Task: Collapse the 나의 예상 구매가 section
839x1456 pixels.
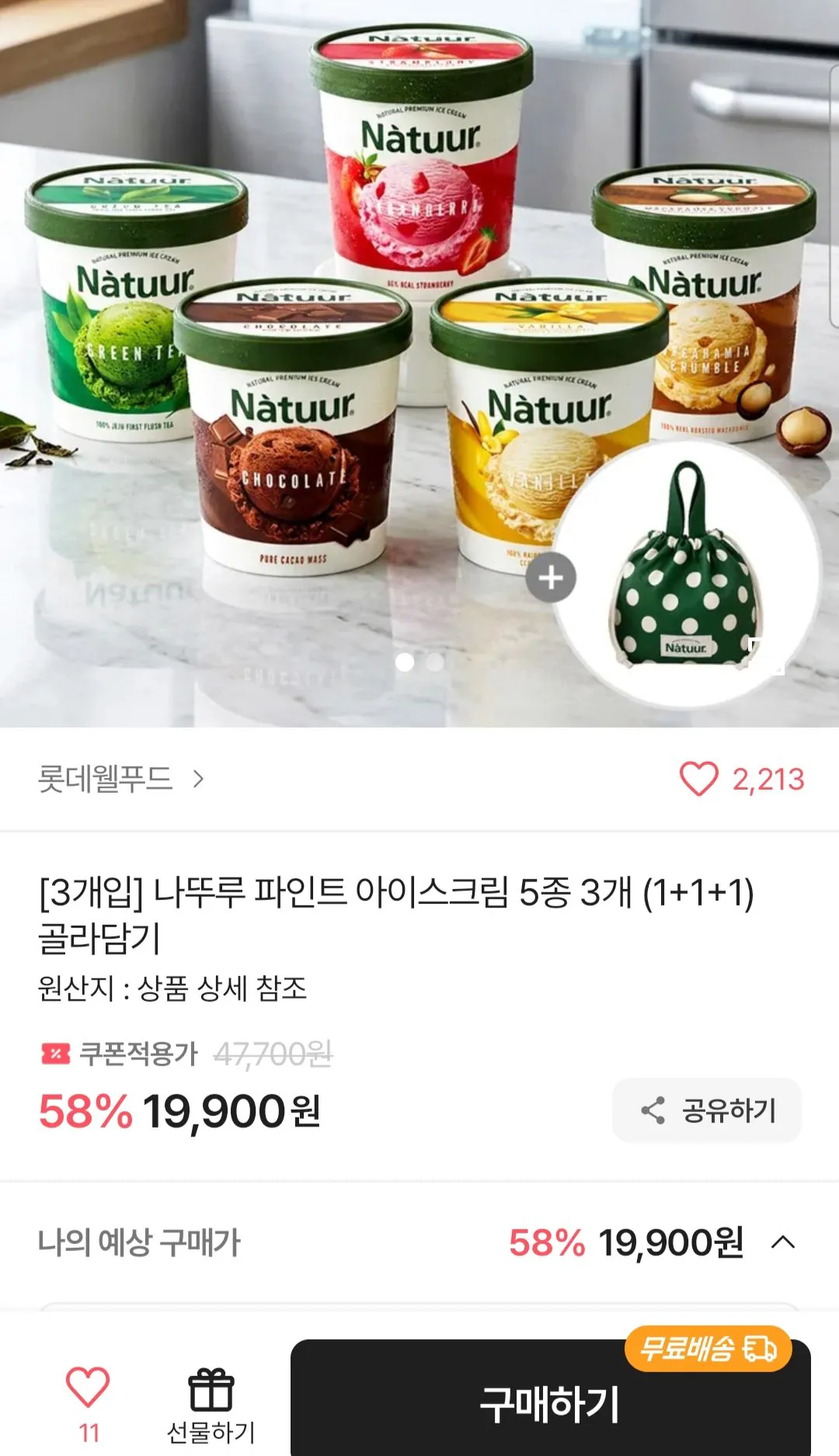Action: tap(783, 1242)
